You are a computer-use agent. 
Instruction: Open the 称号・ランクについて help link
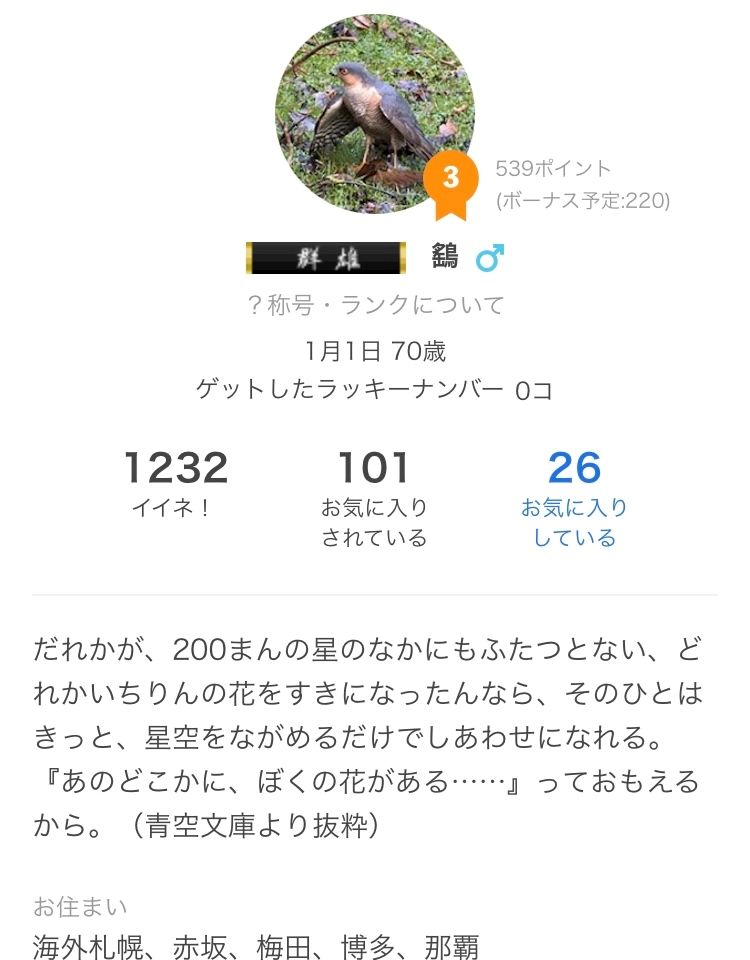tap(375, 305)
